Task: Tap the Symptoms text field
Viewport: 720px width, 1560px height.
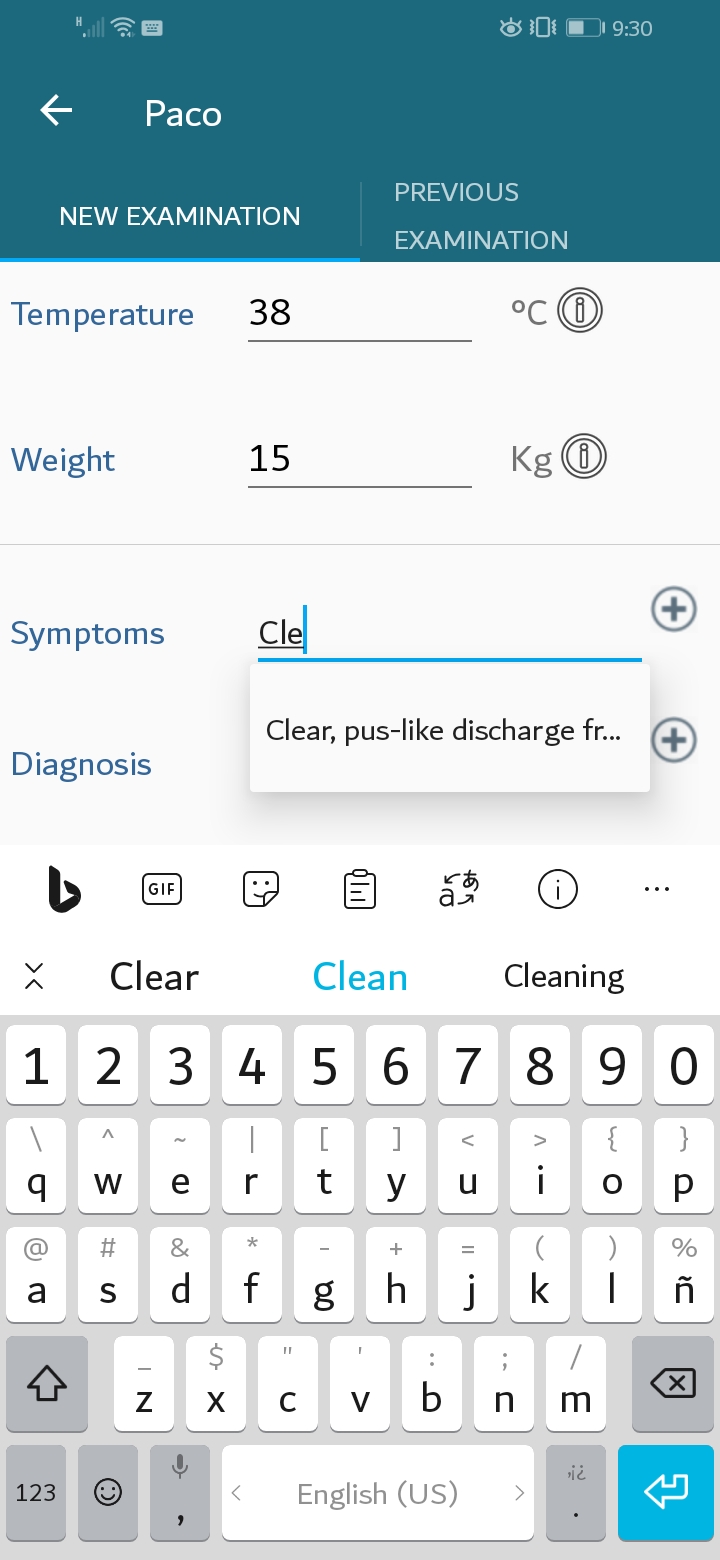Action: coord(449,634)
